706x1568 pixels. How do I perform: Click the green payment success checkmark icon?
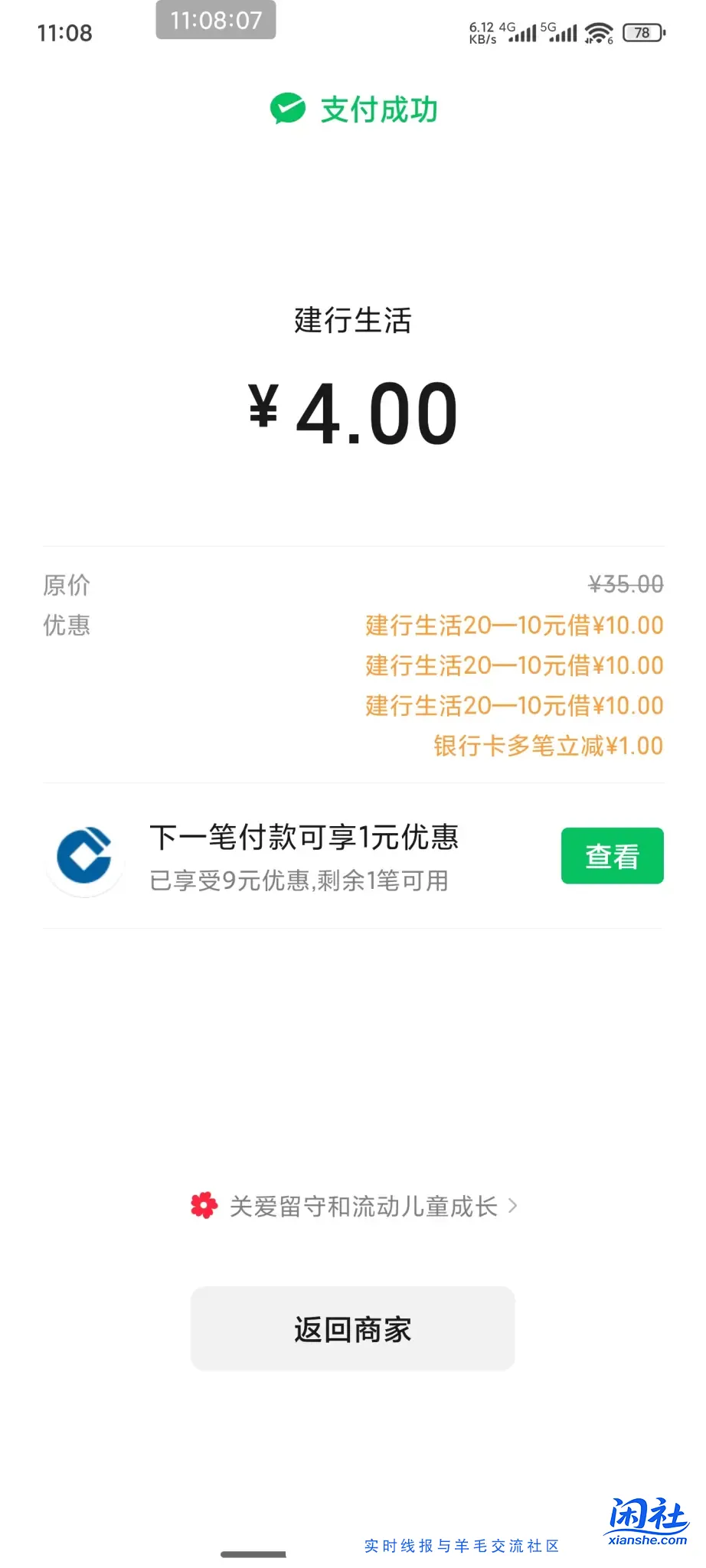(286, 108)
